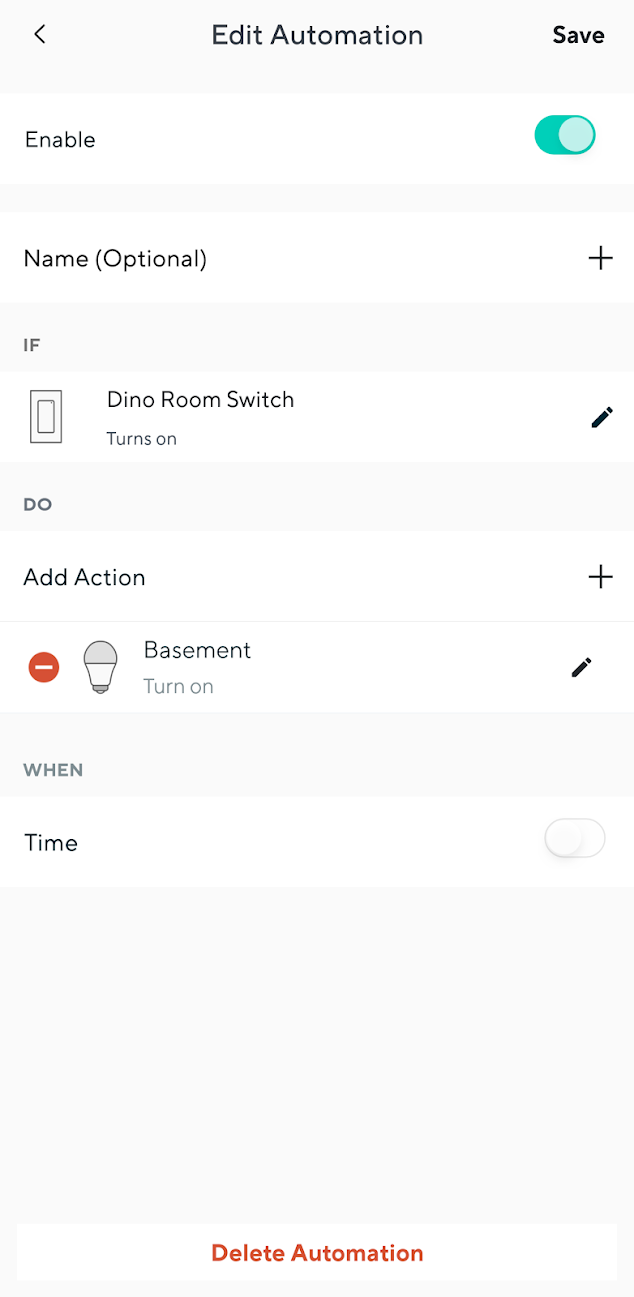Edit the Dino Room Switch trigger
Viewport: 634px width, 1297px height.
pyautogui.click(x=601, y=418)
